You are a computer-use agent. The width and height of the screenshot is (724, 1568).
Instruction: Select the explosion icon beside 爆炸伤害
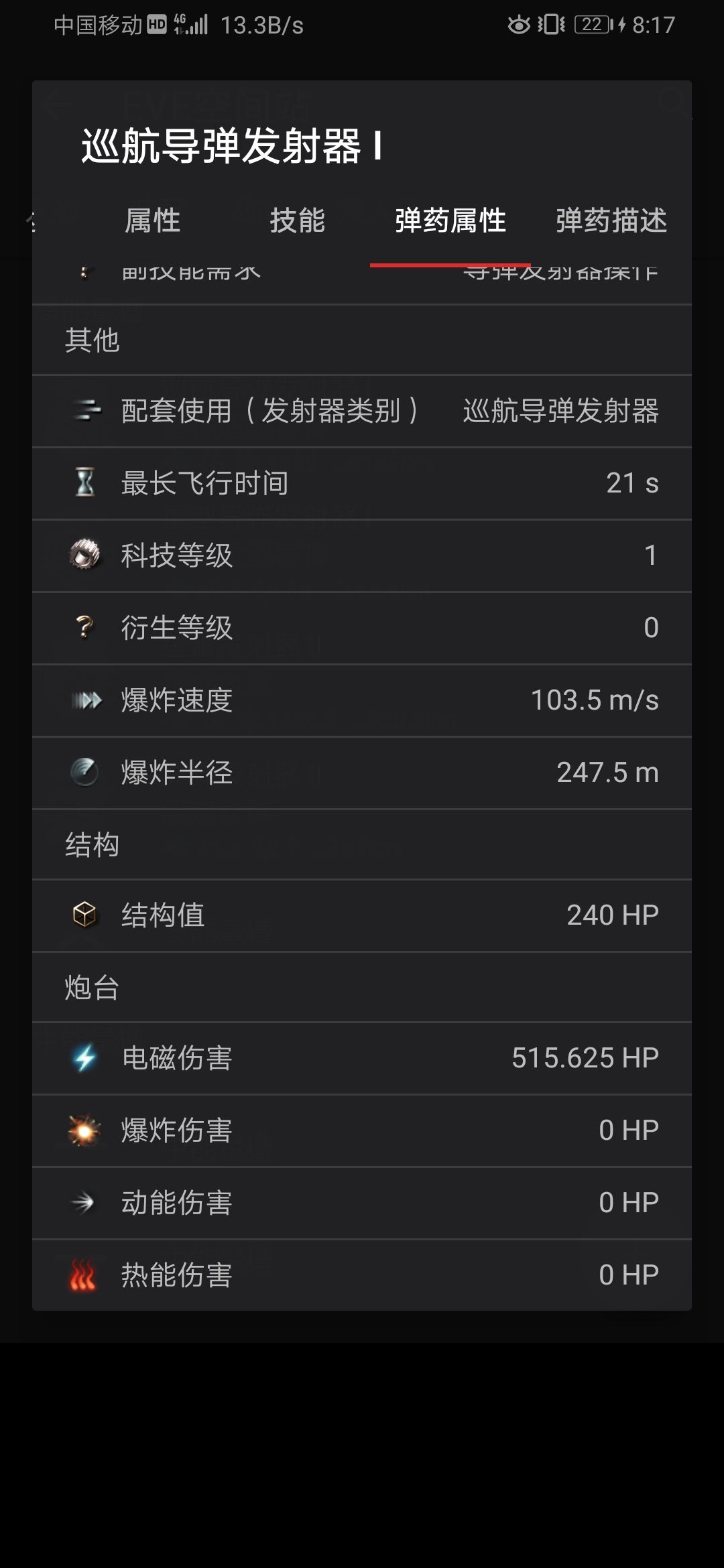point(85,1130)
